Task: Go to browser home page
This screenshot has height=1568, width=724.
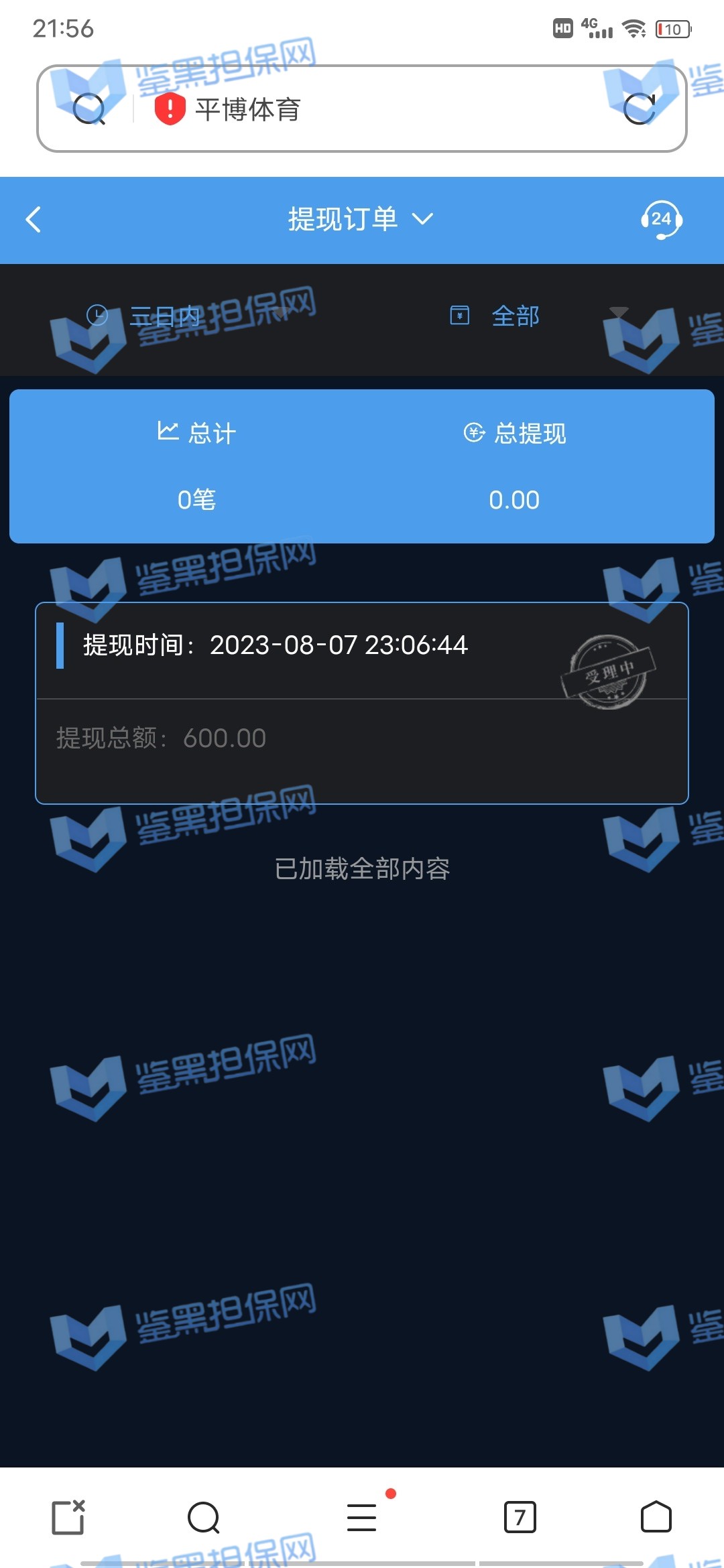Action: [x=656, y=1517]
